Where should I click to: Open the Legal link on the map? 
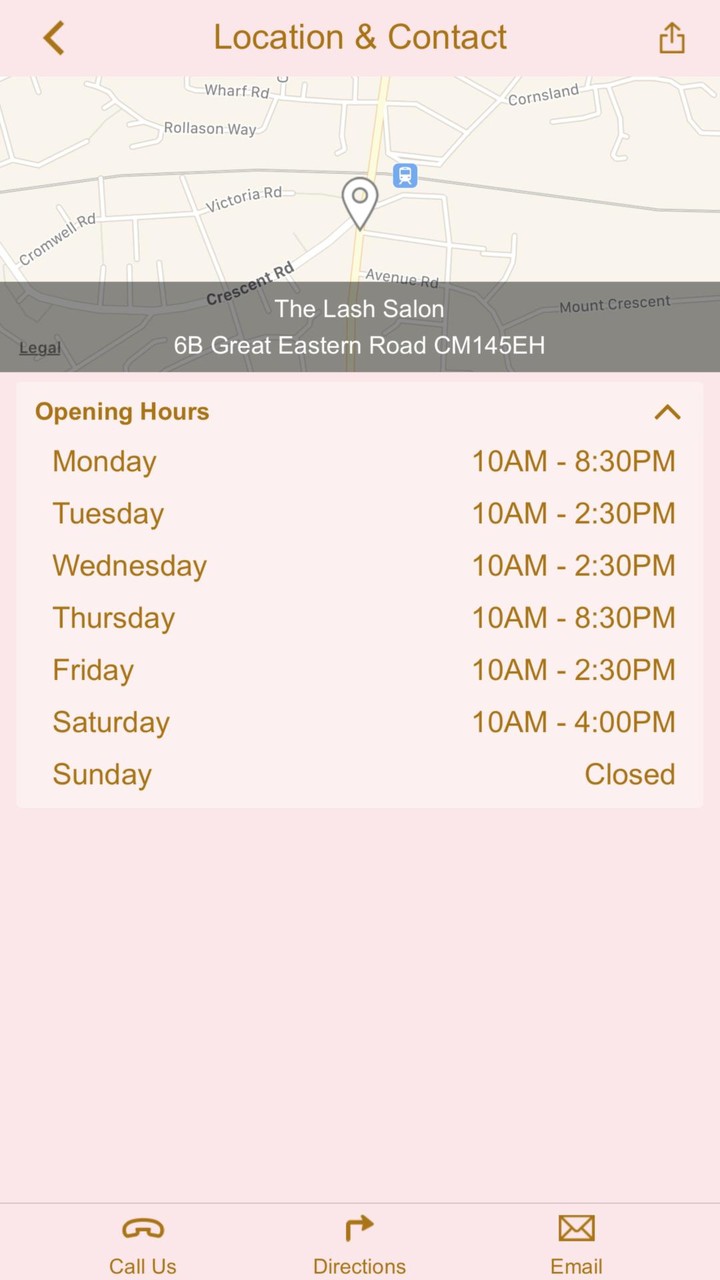[40, 348]
